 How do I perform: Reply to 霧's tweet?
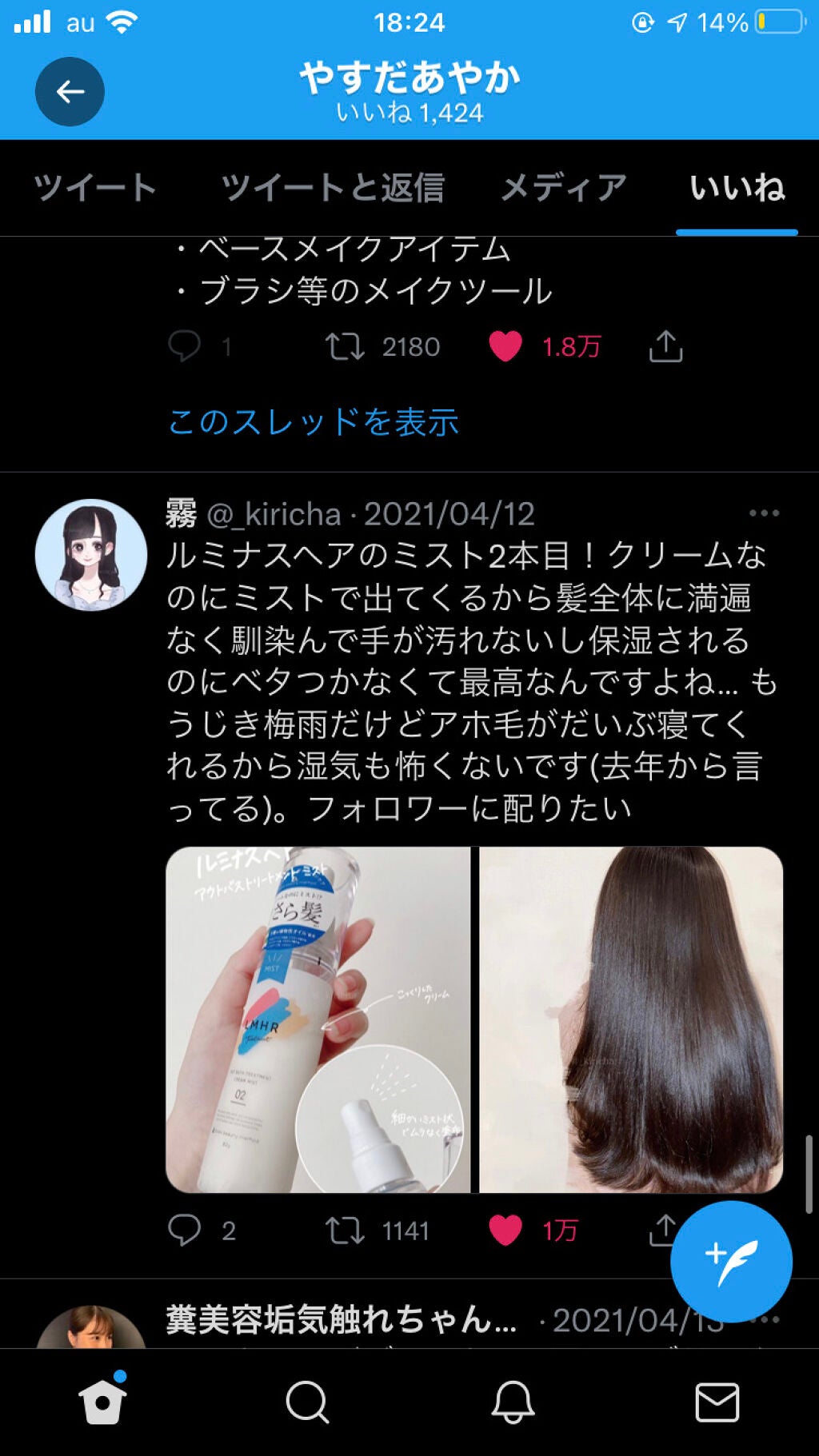coord(184,1230)
